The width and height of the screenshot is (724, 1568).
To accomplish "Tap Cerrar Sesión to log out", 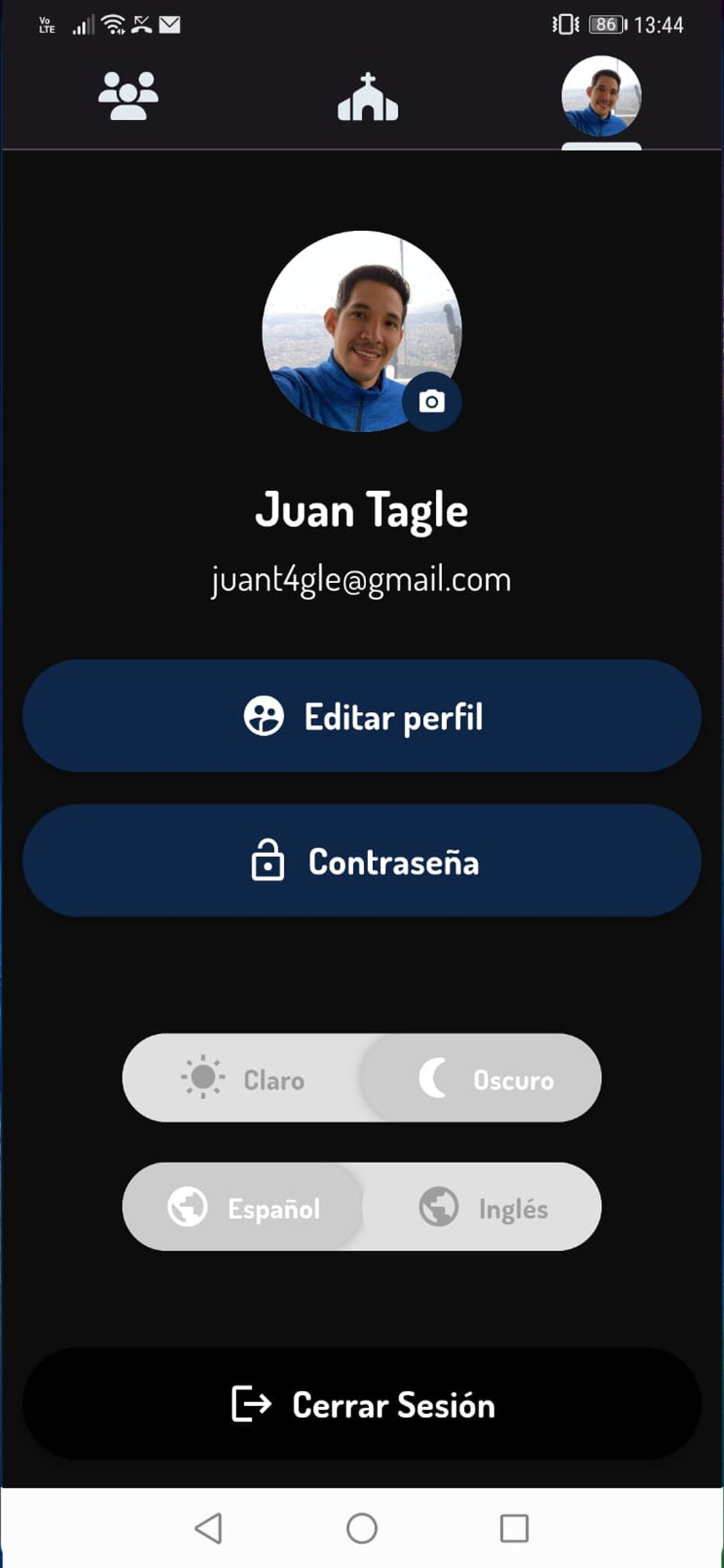I will click(362, 1407).
